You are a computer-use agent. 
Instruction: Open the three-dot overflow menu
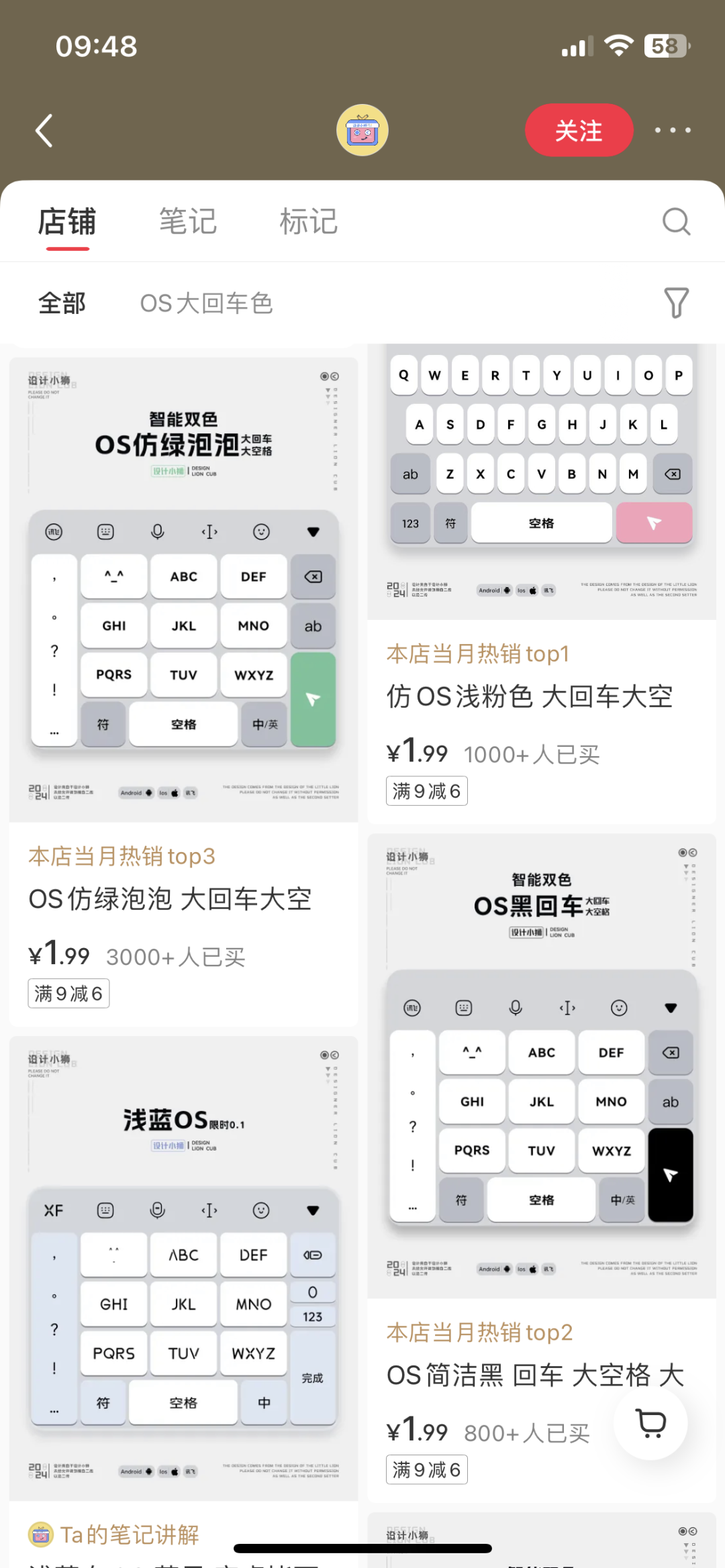pyautogui.click(x=673, y=130)
